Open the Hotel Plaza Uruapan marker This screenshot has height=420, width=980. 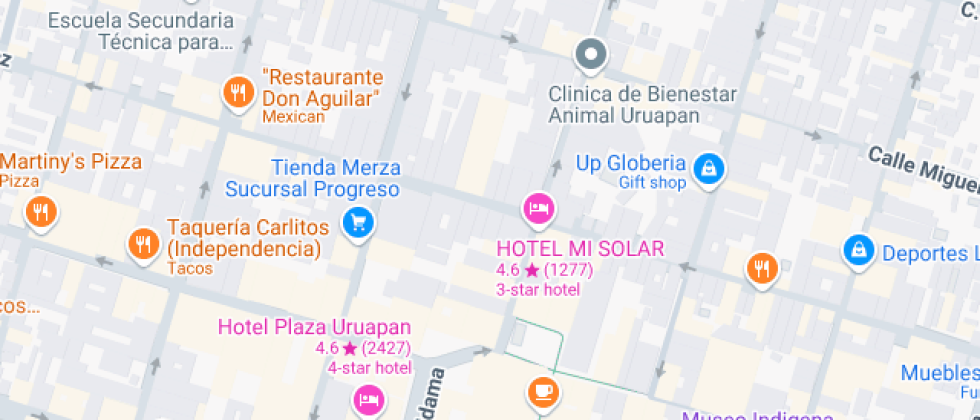click(x=368, y=400)
